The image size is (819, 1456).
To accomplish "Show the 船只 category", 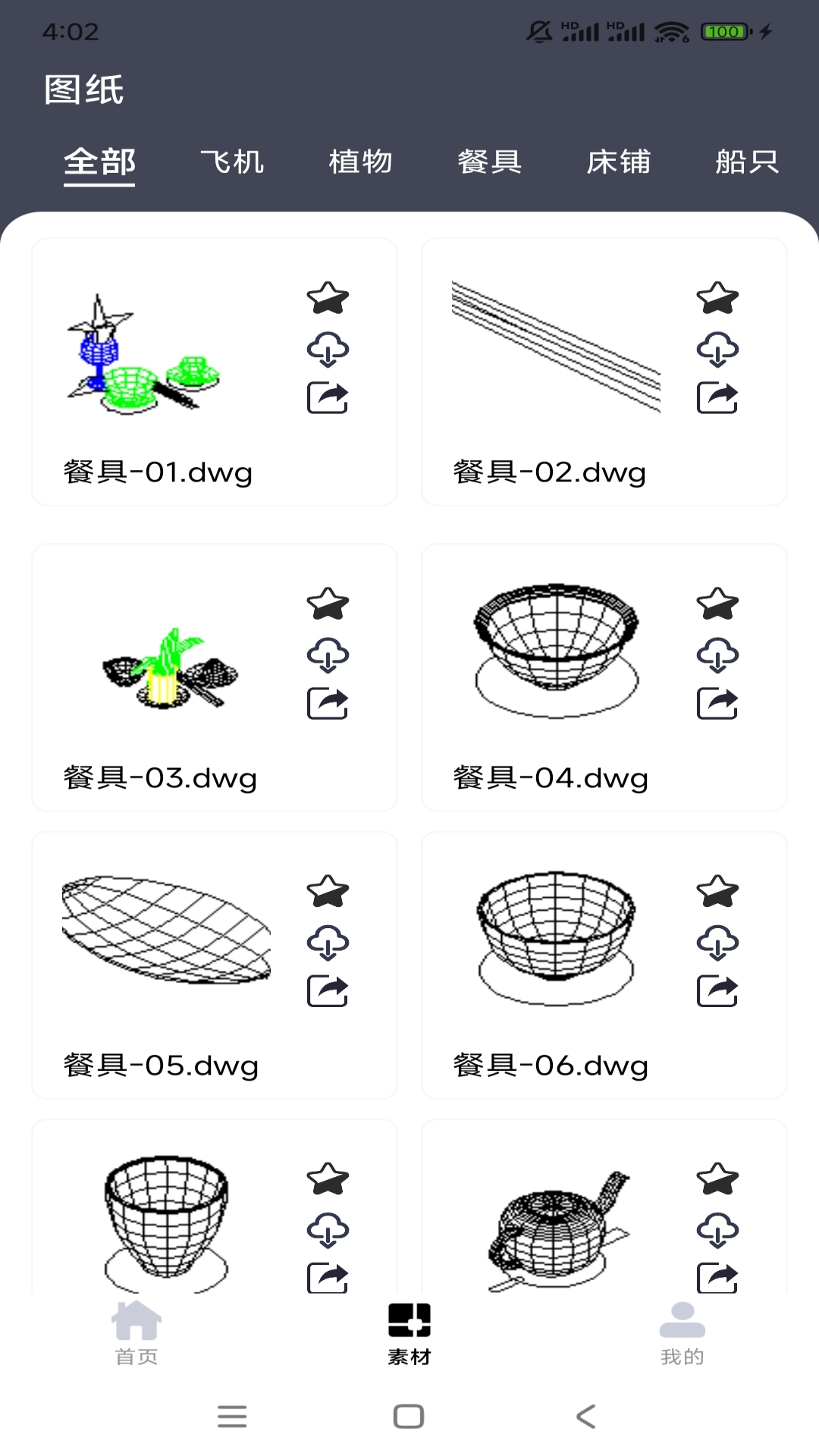I will tap(746, 162).
